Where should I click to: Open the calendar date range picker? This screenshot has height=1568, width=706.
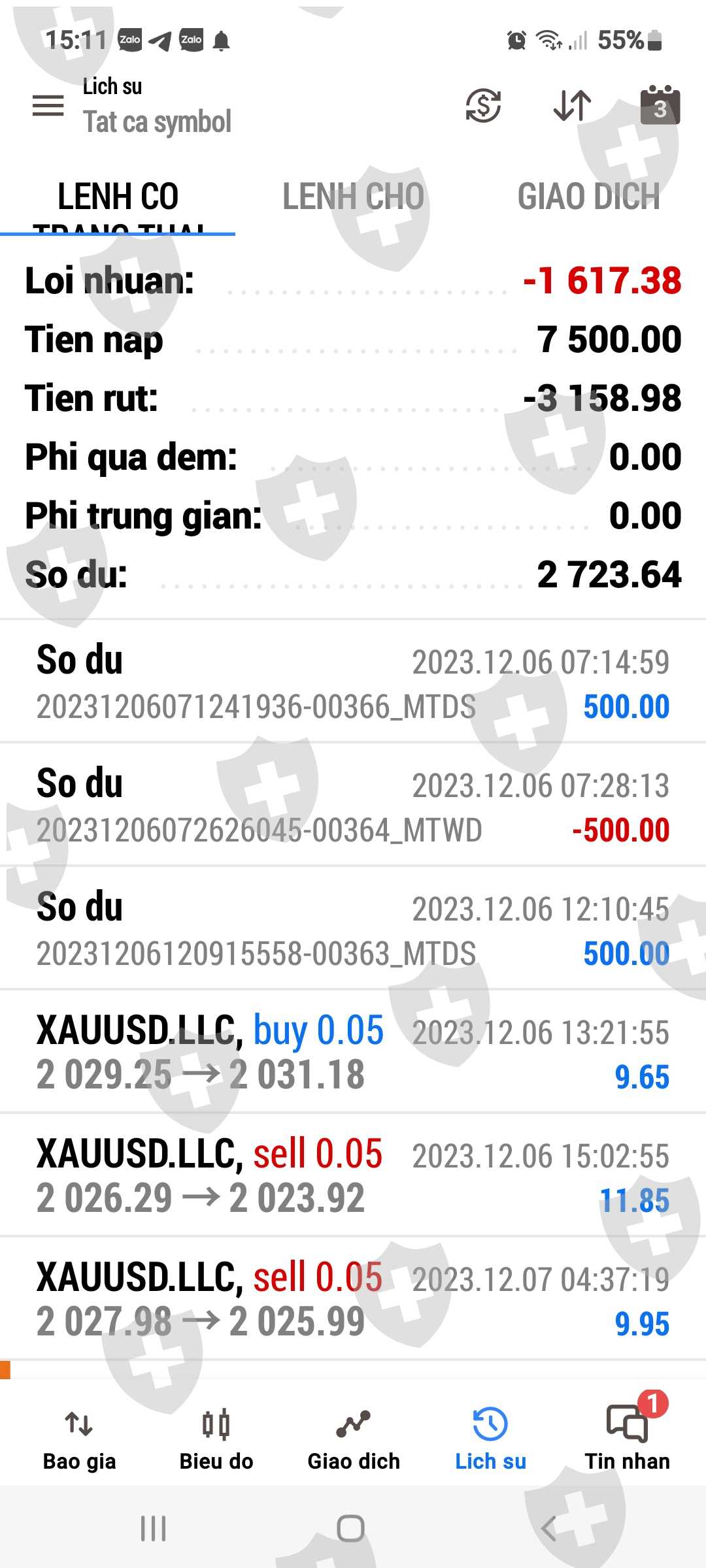[x=660, y=106]
